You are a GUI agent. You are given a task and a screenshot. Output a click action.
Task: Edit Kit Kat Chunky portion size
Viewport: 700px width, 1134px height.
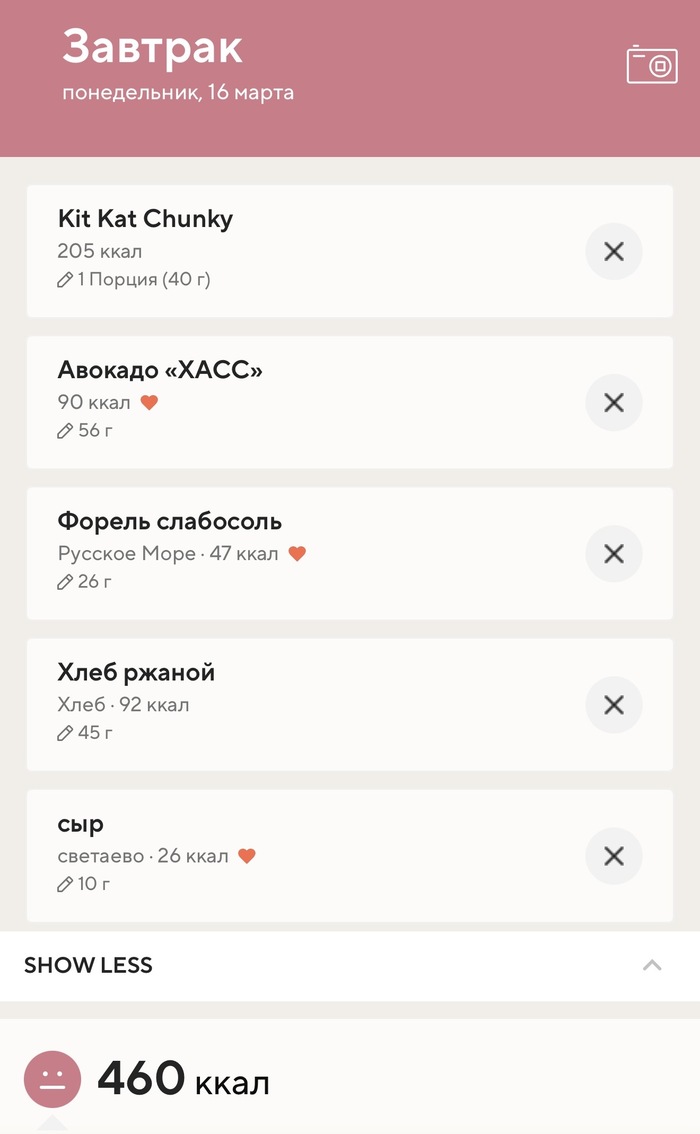pyautogui.click(x=134, y=280)
